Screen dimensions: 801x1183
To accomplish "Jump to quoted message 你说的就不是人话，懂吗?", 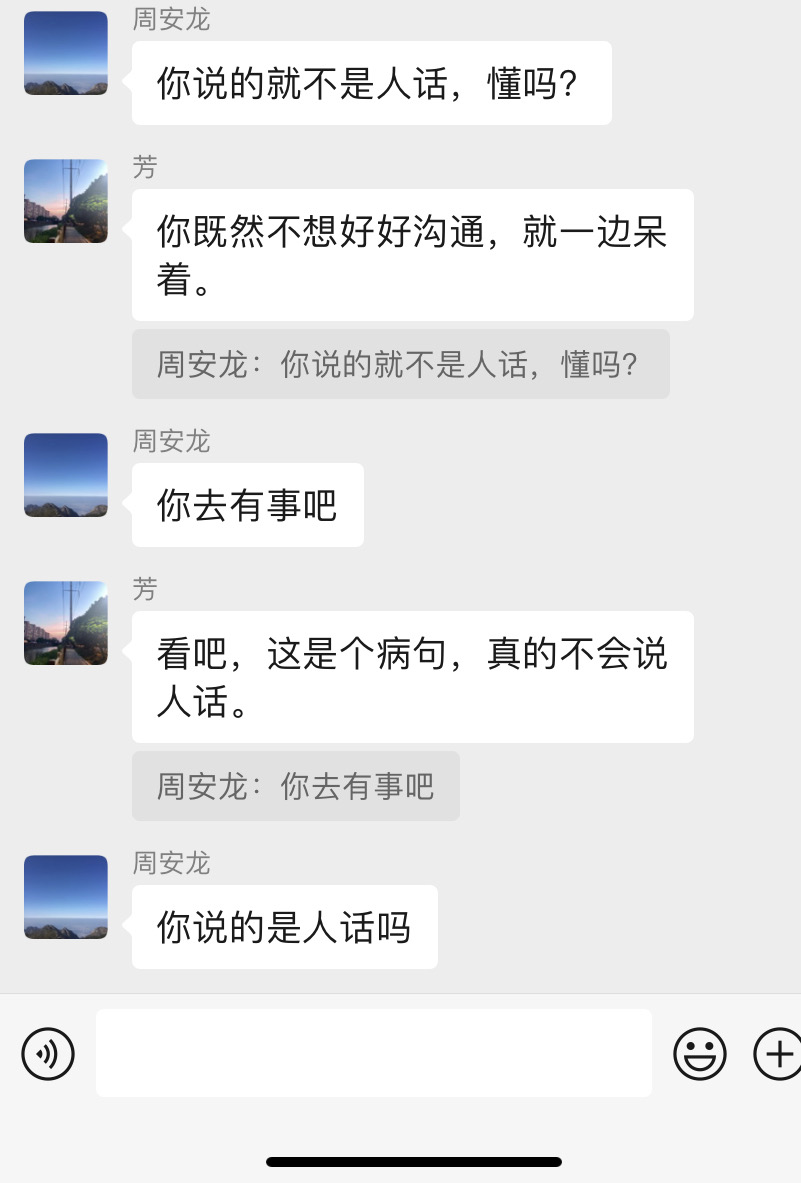I will click(x=400, y=364).
